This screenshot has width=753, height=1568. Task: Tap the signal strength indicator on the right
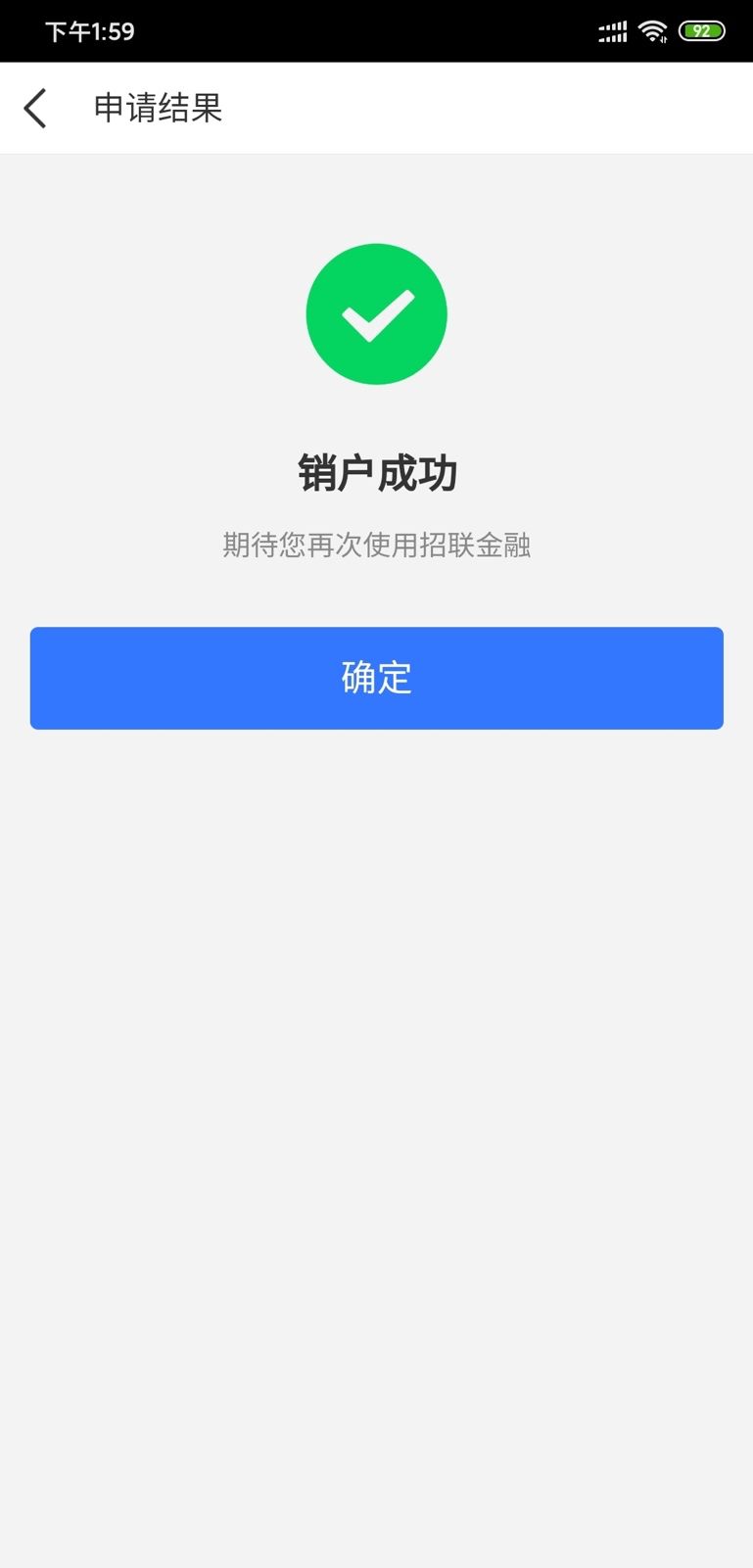(x=611, y=30)
